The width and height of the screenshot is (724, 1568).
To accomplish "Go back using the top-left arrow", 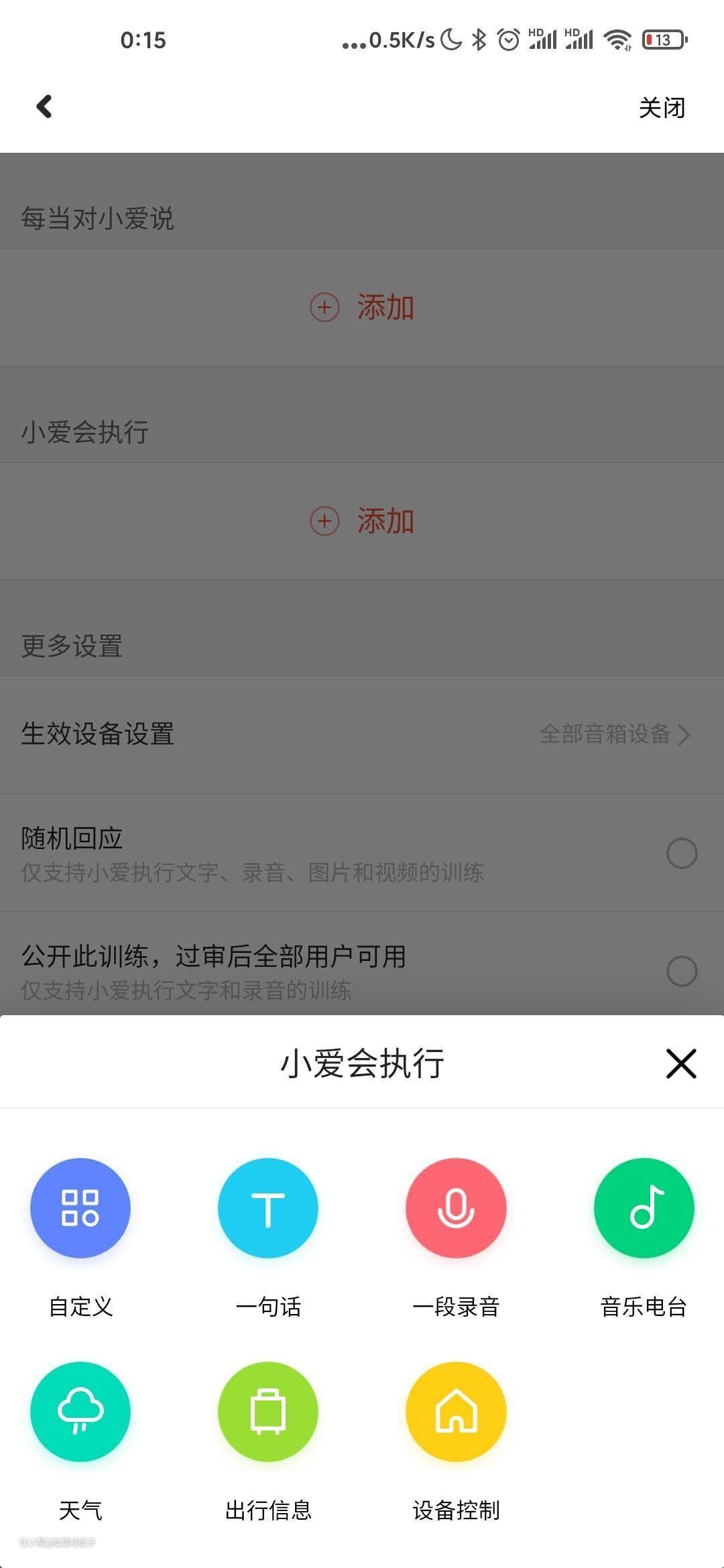I will (44, 107).
